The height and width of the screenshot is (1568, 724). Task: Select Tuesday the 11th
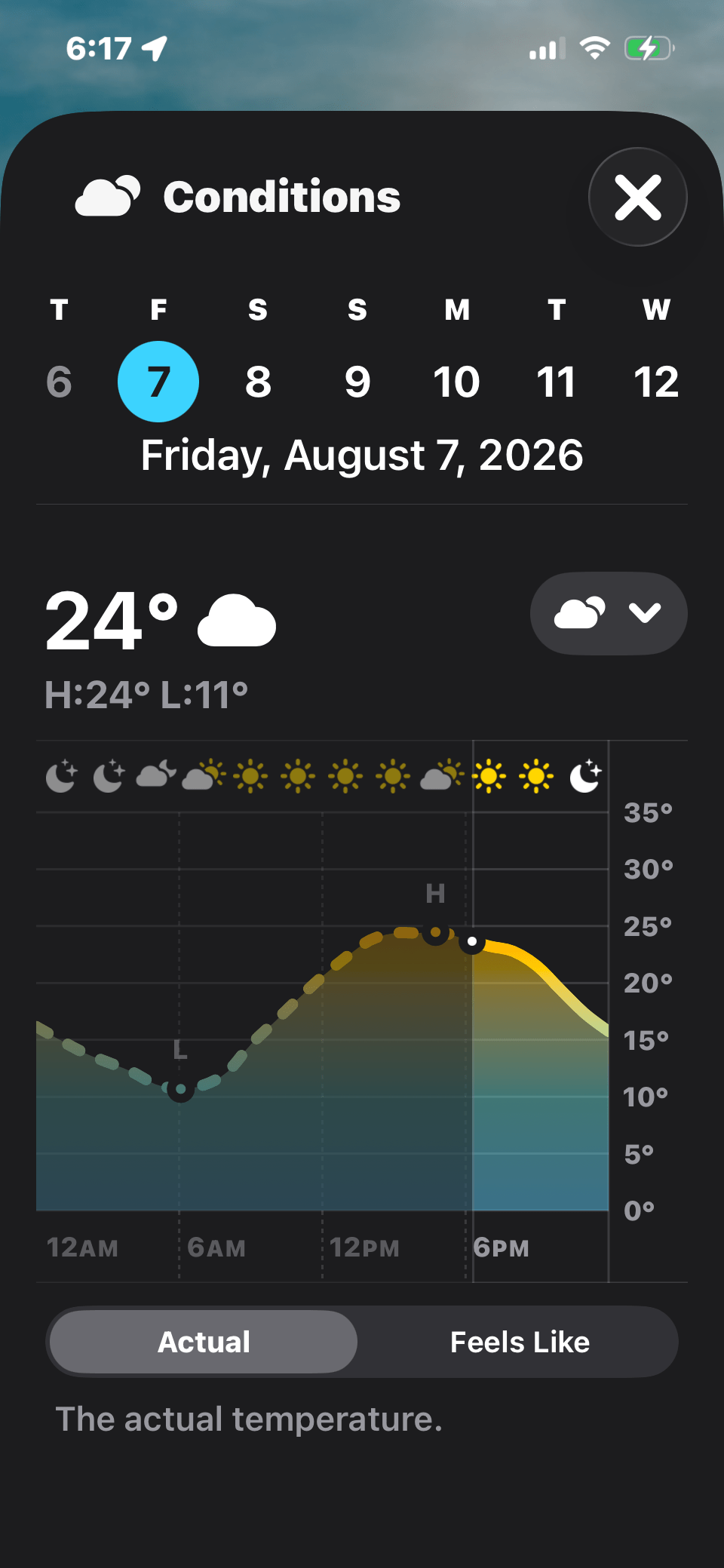tap(557, 382)
